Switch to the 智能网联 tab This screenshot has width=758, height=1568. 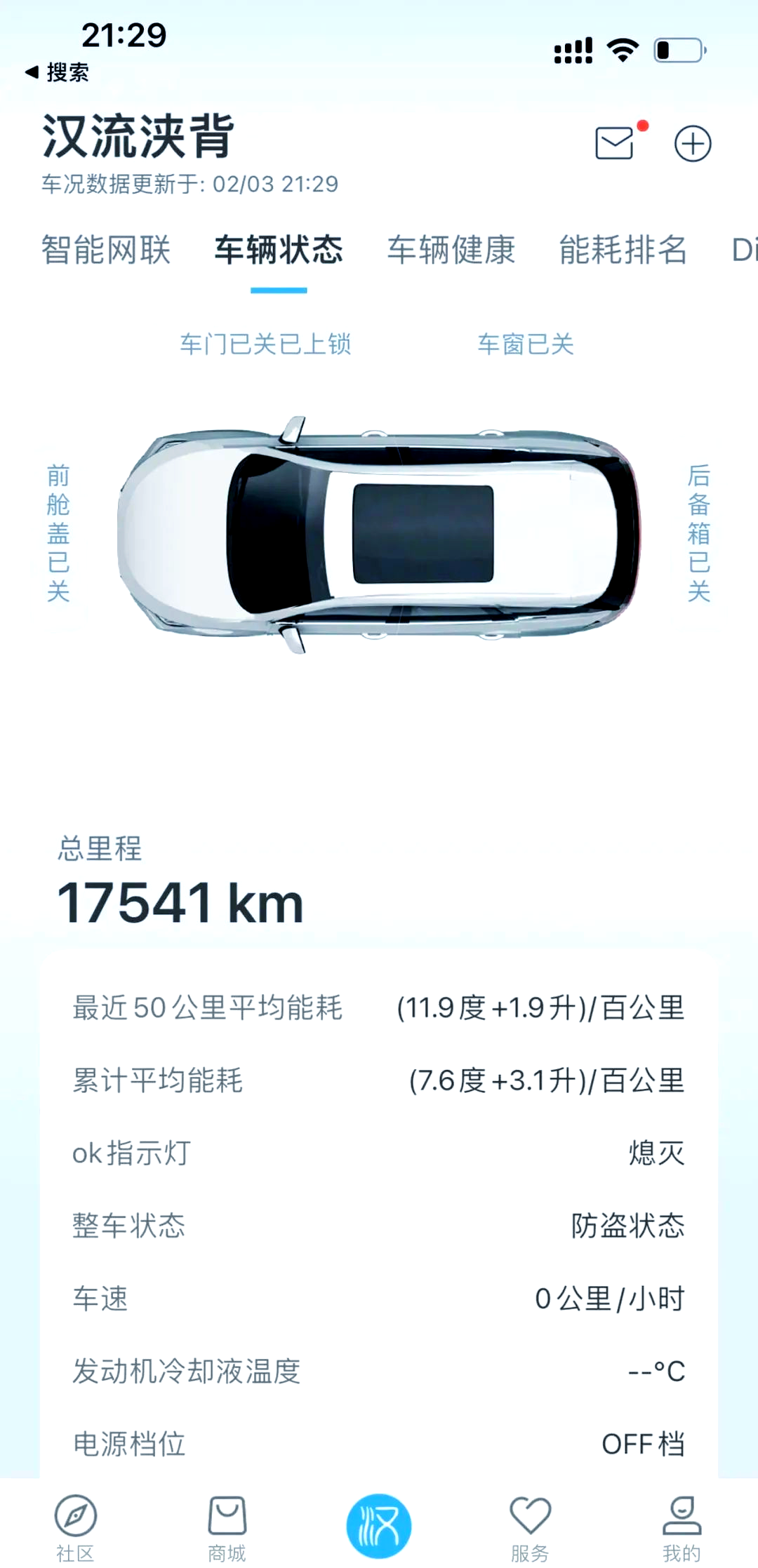pyautogui.click(x=106, y=250)
